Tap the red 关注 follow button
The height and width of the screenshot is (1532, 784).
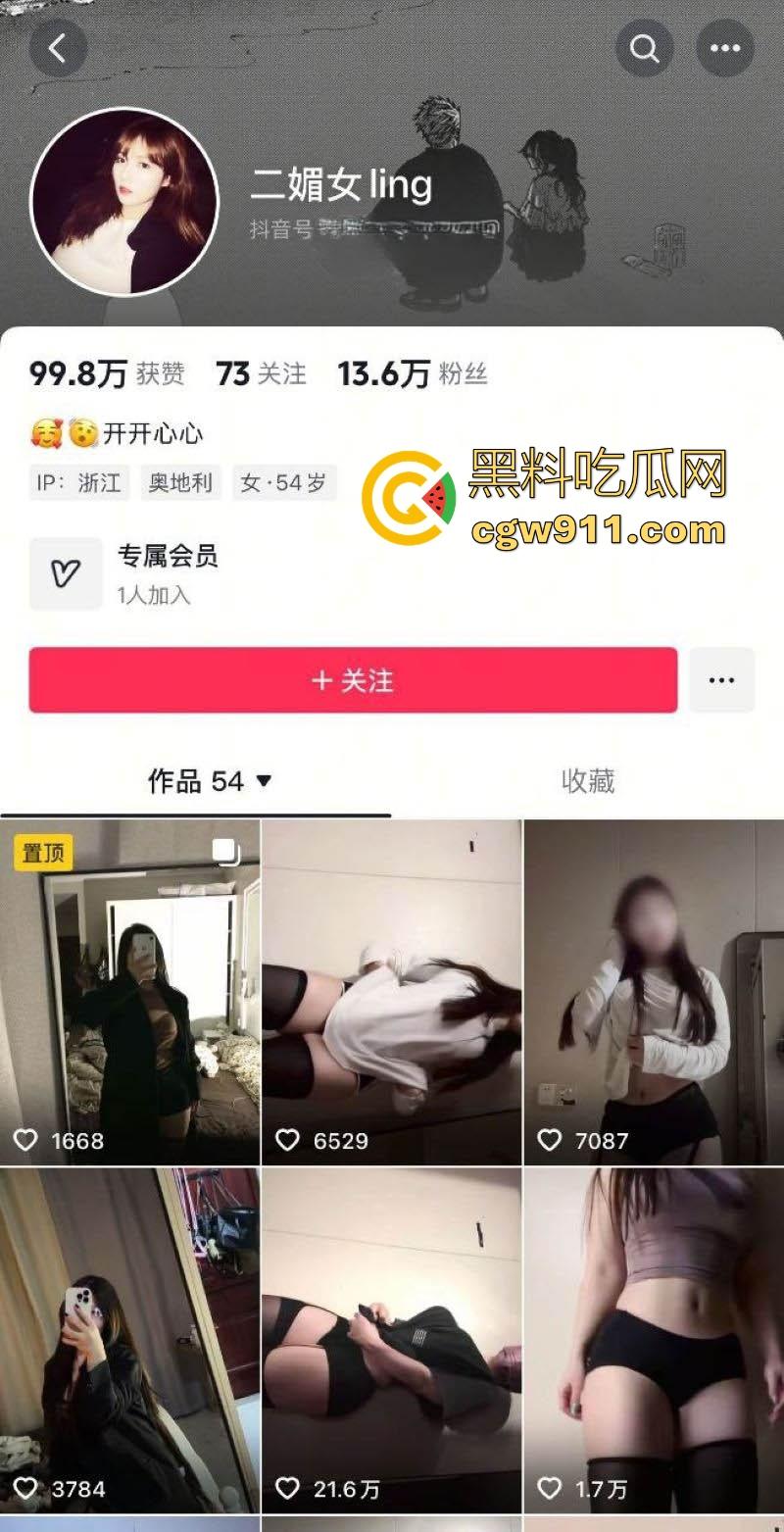(353, 679)
